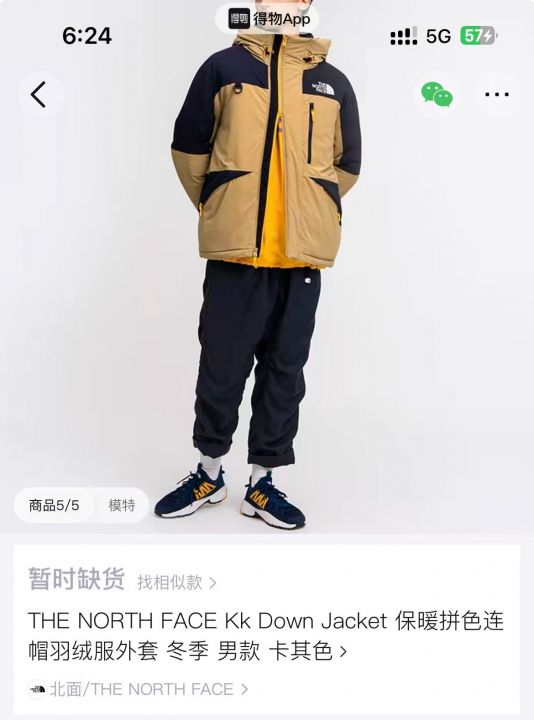Select the 商品5/5 image chip
534x720 pixels.
pyautogui.click(x=54, y=506)
